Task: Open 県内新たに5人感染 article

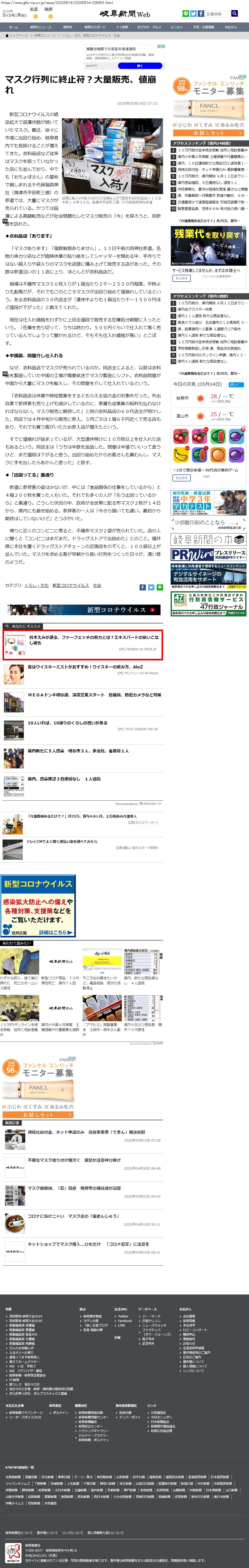Action: click(78, 750)
